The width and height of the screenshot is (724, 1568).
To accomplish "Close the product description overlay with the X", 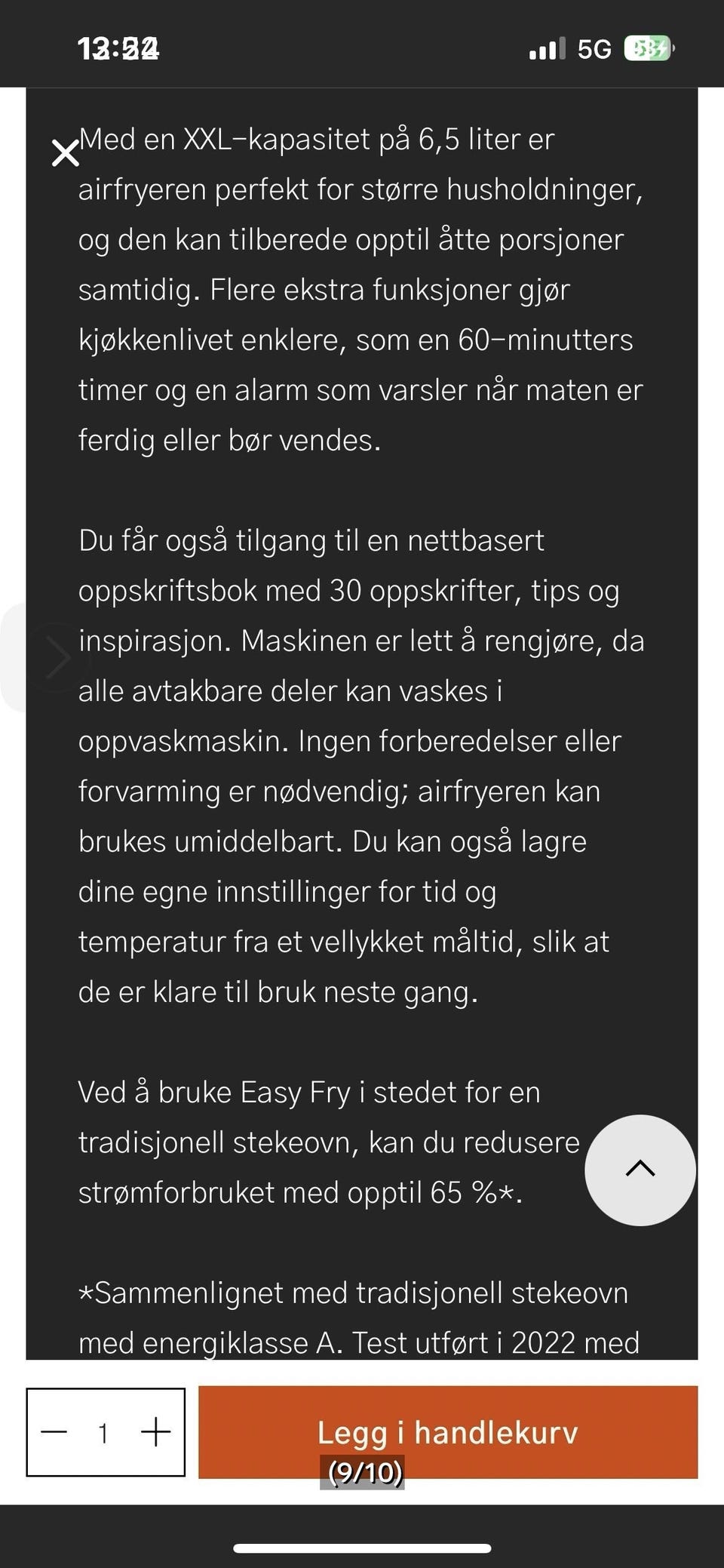I will tap(63, 153).
